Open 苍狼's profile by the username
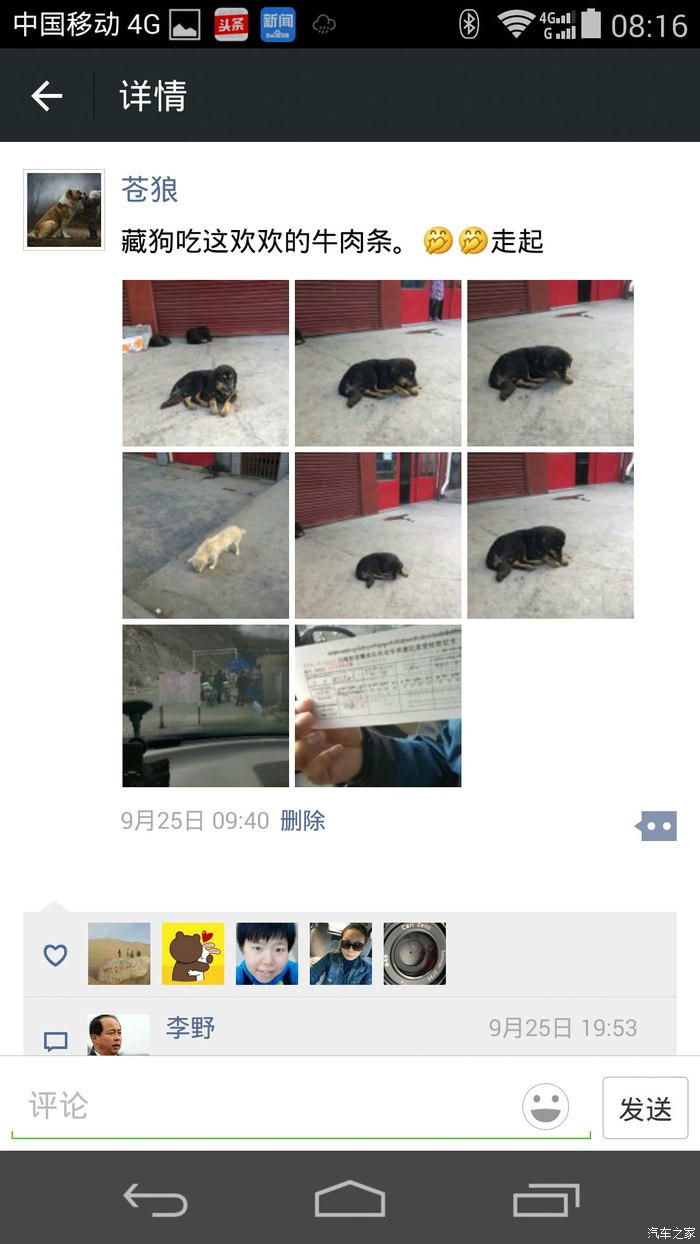Image resolution: width=700 pixels, height=1244 pixels. tap(150, 189)
